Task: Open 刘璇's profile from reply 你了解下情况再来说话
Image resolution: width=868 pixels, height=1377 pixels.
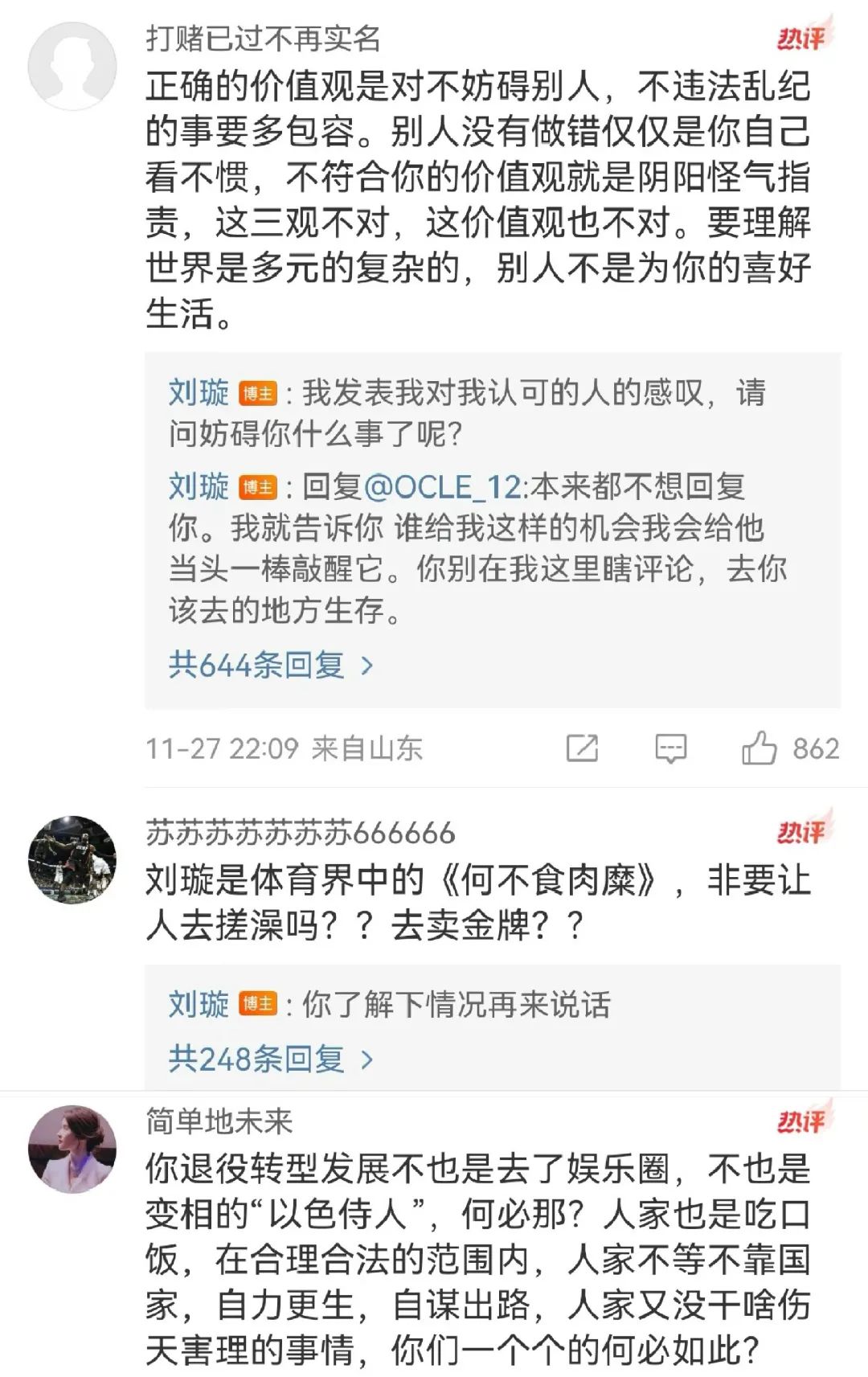Action: (199, 1004)
